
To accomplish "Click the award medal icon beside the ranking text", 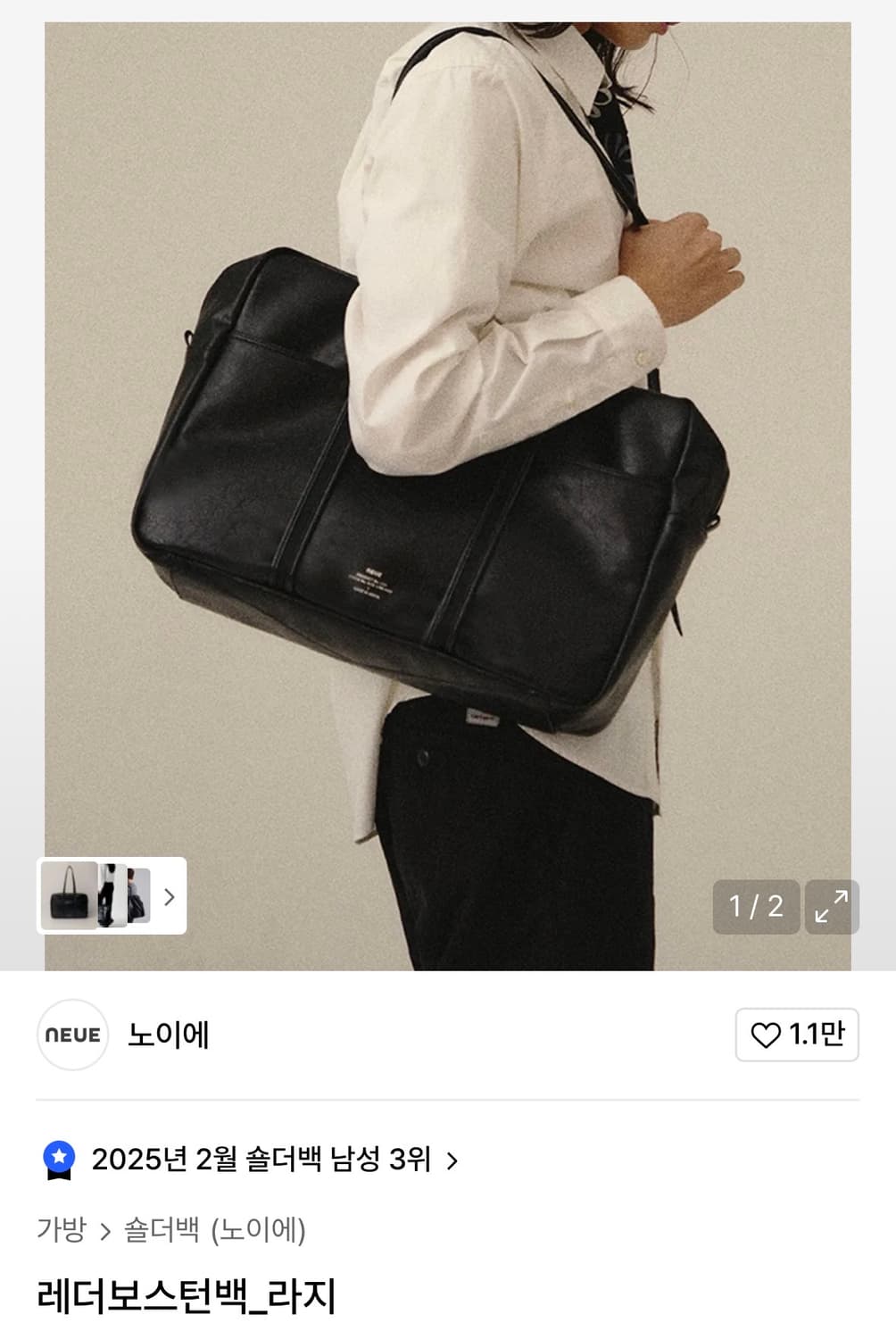I will (58, 1160).
